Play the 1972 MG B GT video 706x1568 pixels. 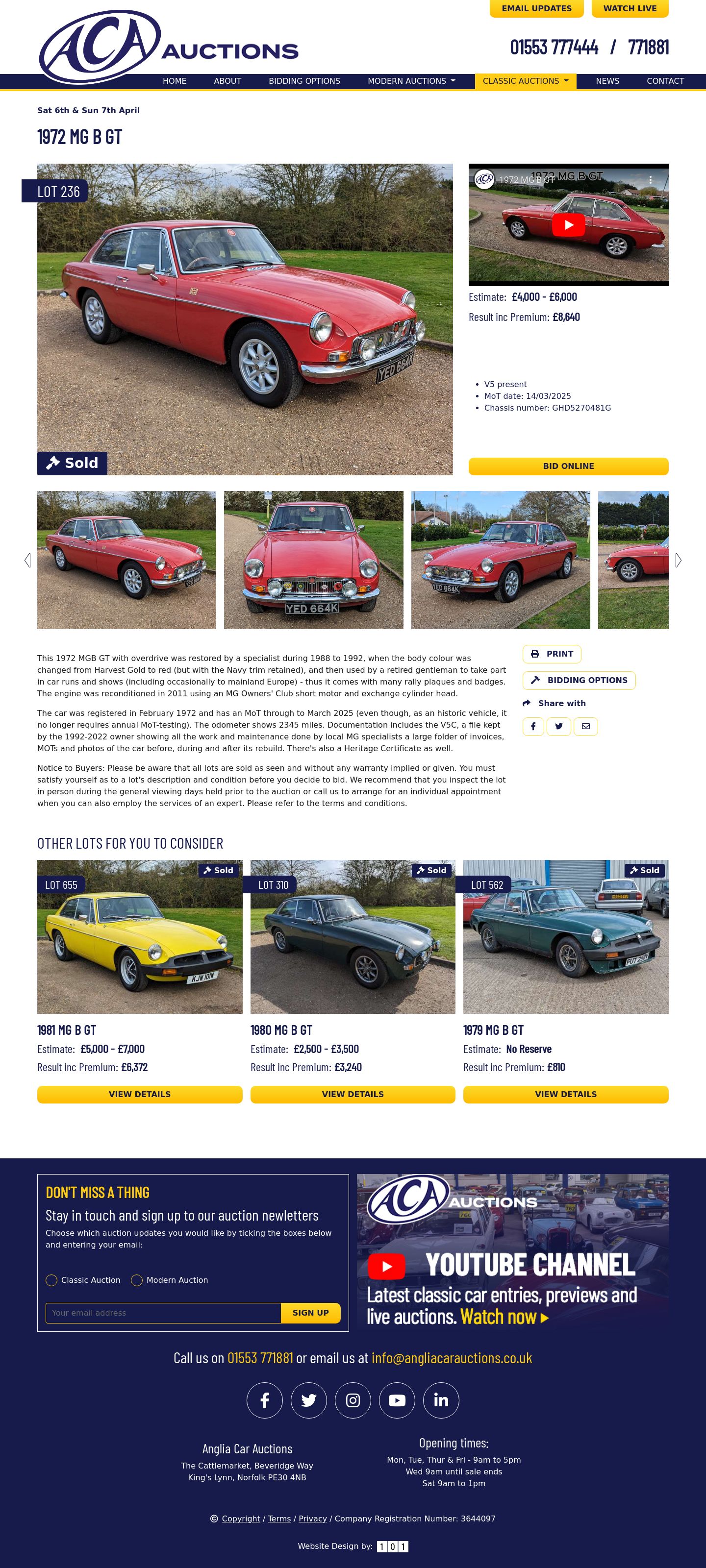click(x=568, y=224)
